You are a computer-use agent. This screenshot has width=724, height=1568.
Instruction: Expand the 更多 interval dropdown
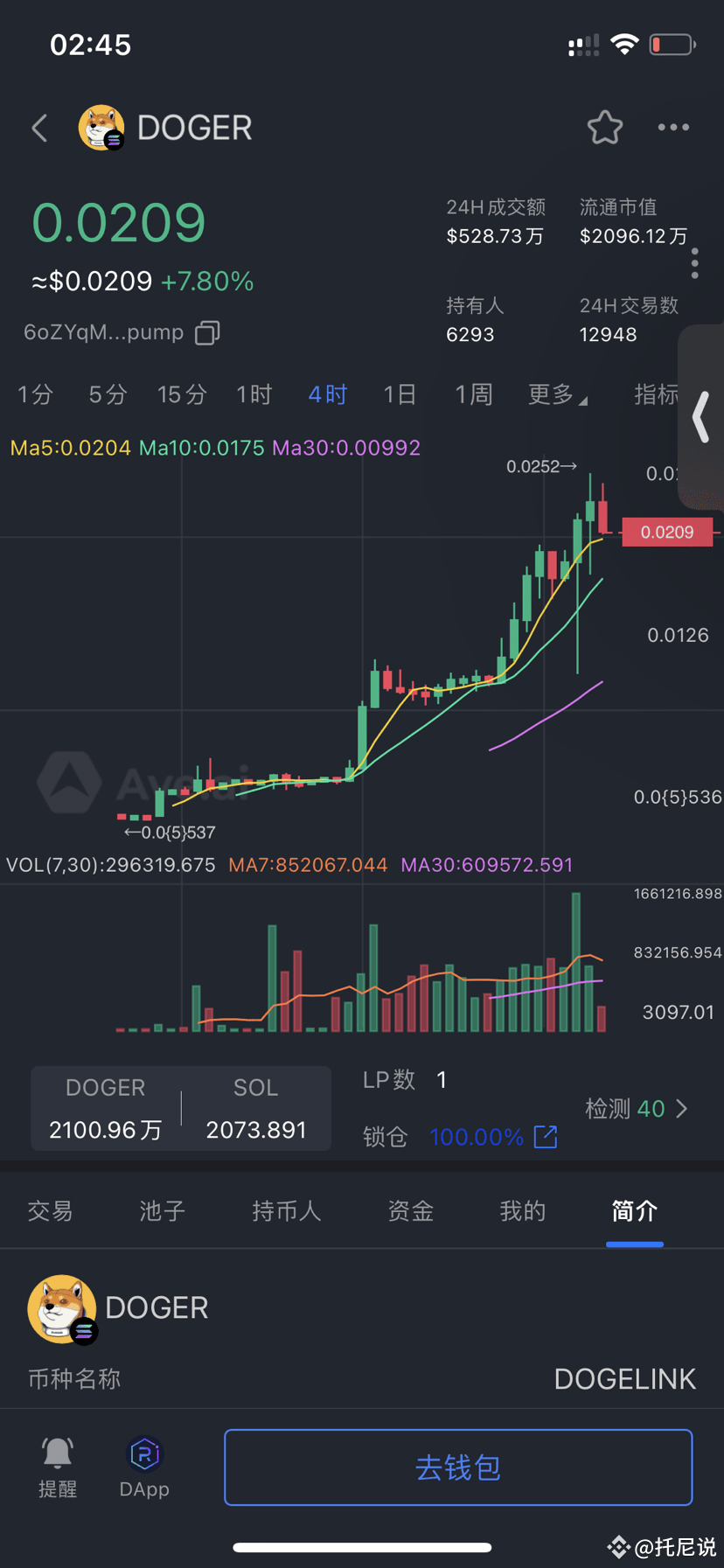tap(557, 394)
